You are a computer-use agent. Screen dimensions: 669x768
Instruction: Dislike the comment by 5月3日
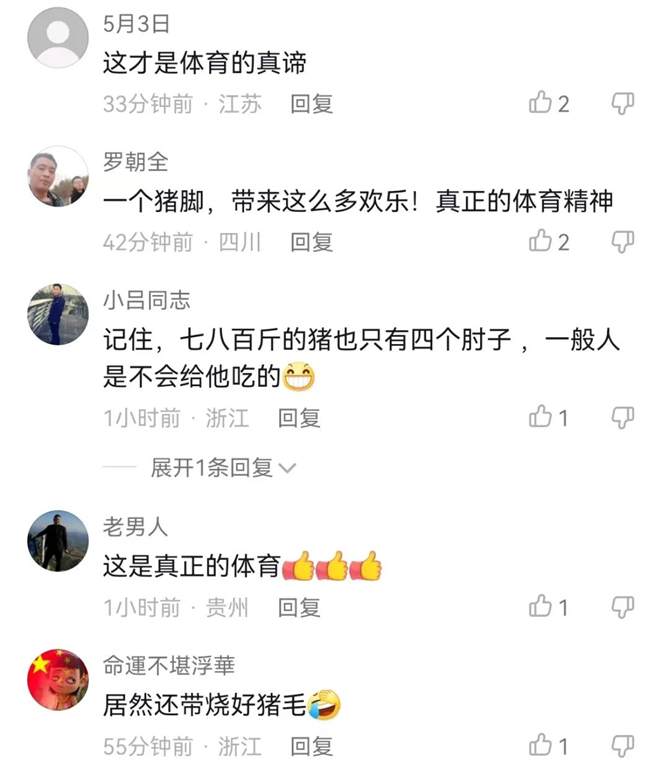coord(623,103)
